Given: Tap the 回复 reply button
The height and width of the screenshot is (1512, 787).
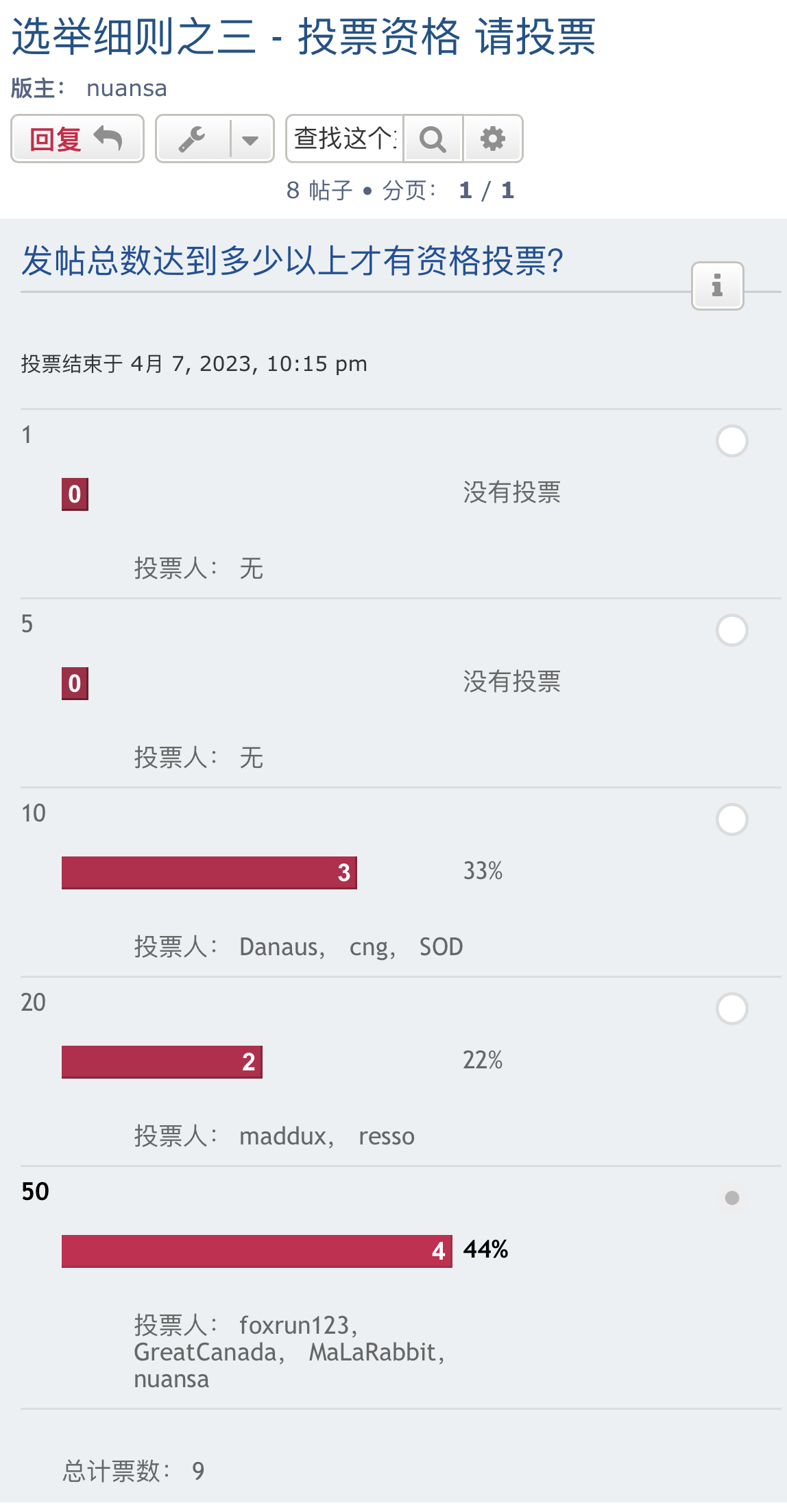Looking at the screenshot, I should 77,139.
